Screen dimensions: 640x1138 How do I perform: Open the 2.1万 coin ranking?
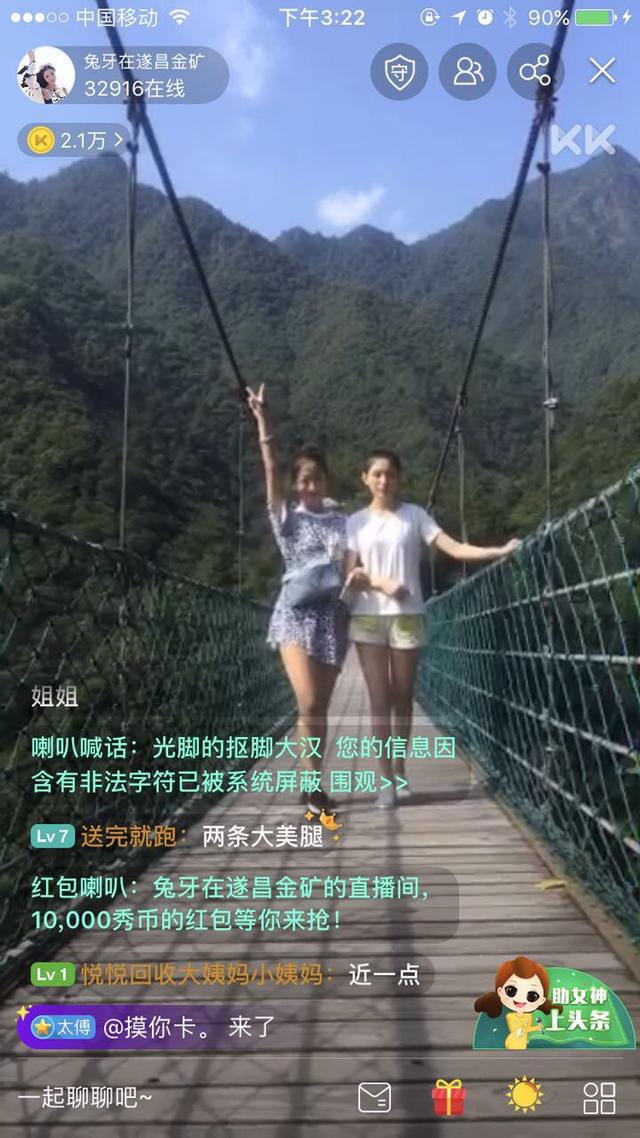pyautogui.click(x=76, y=140)
